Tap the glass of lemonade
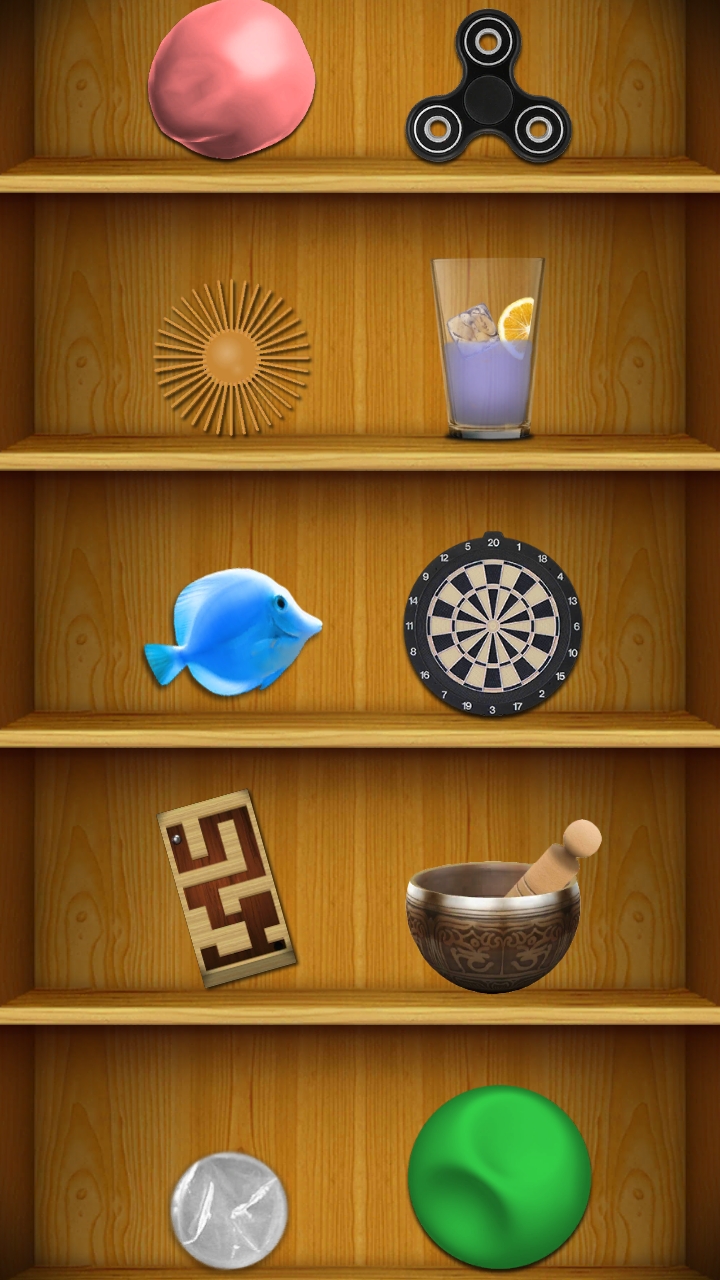Viewport: 720px width, 1280px height. coord(488,350)
